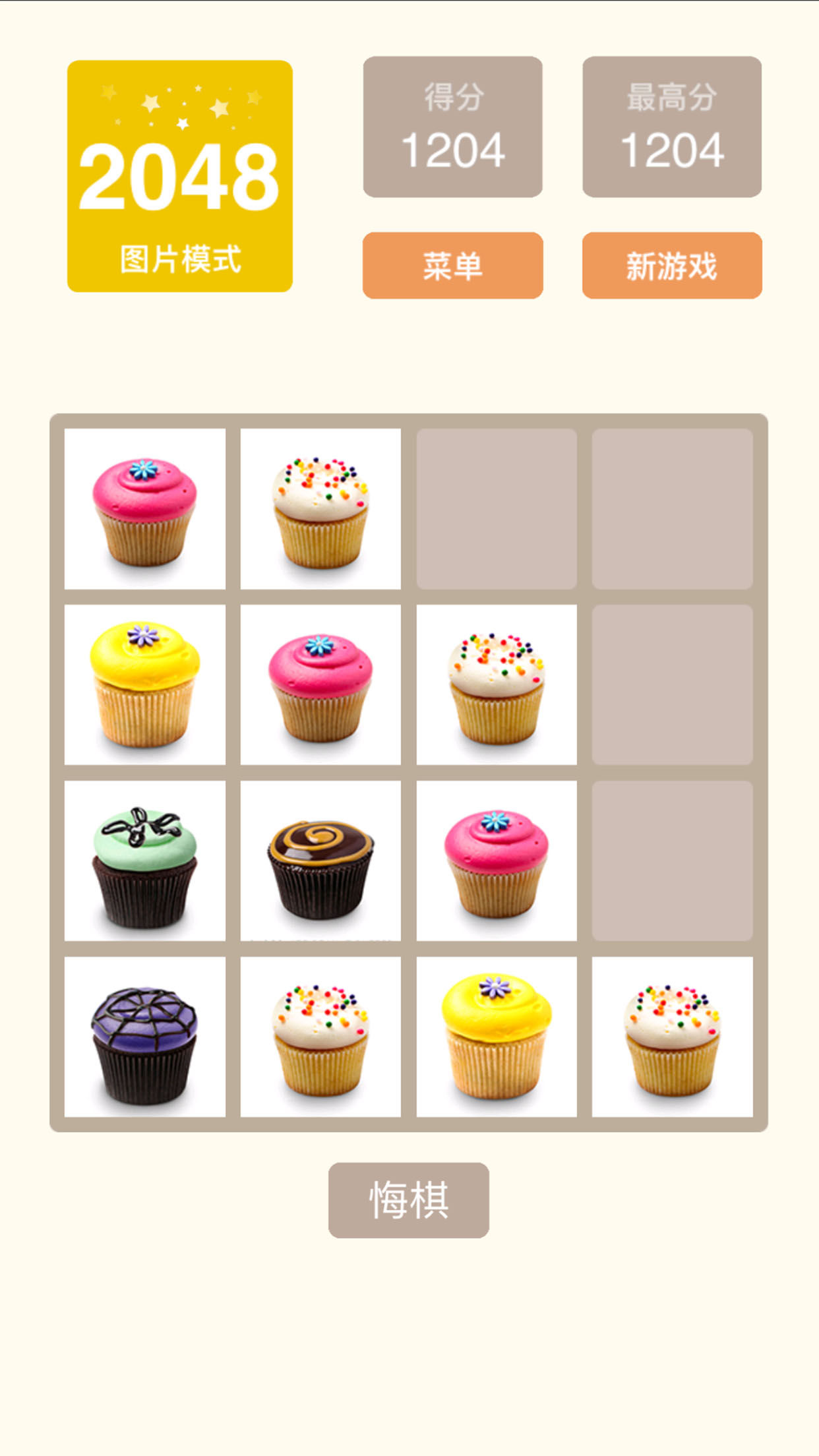
Task: Start a new game with 新游戏
Action: pyautogui.click(x=671, y=266)
